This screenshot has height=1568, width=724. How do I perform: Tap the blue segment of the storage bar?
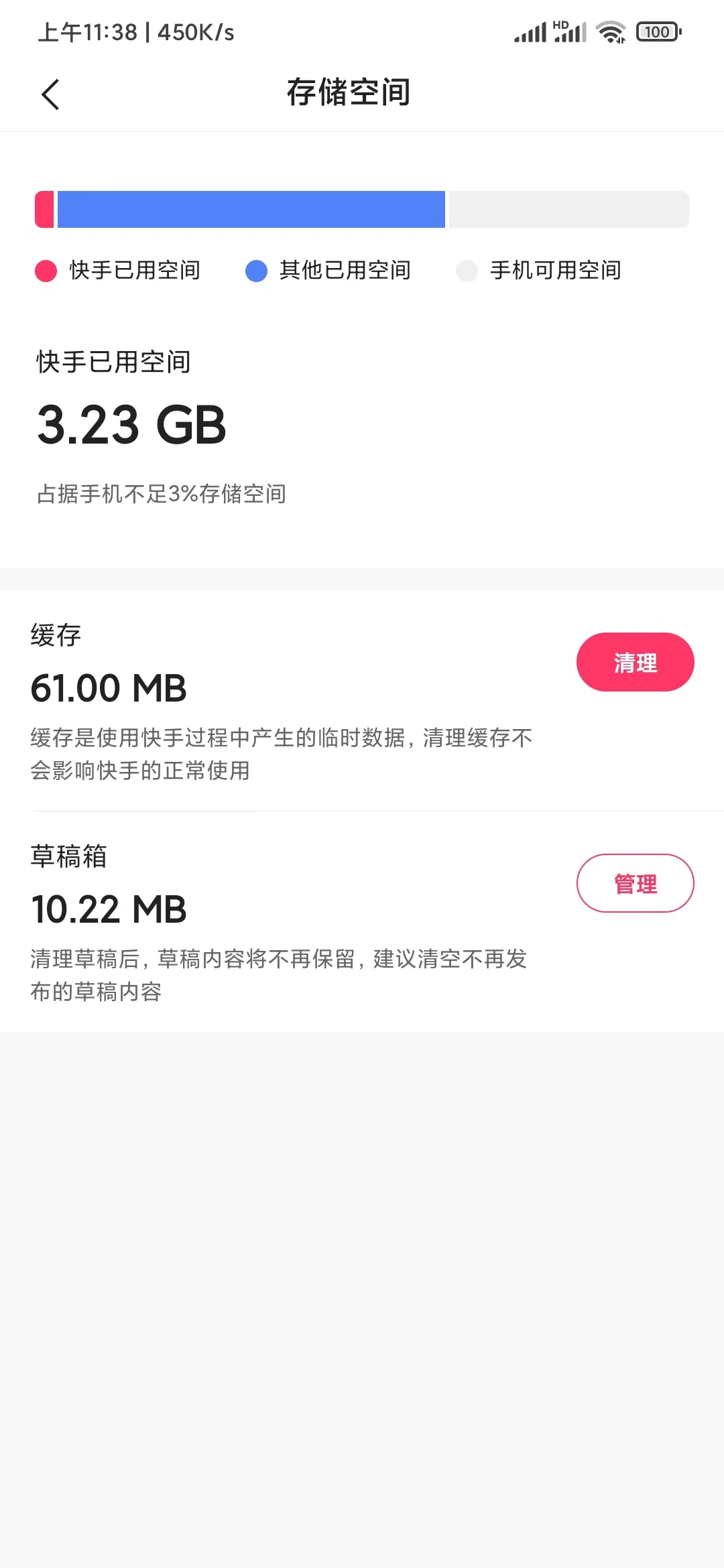click(x=251, y=210)
